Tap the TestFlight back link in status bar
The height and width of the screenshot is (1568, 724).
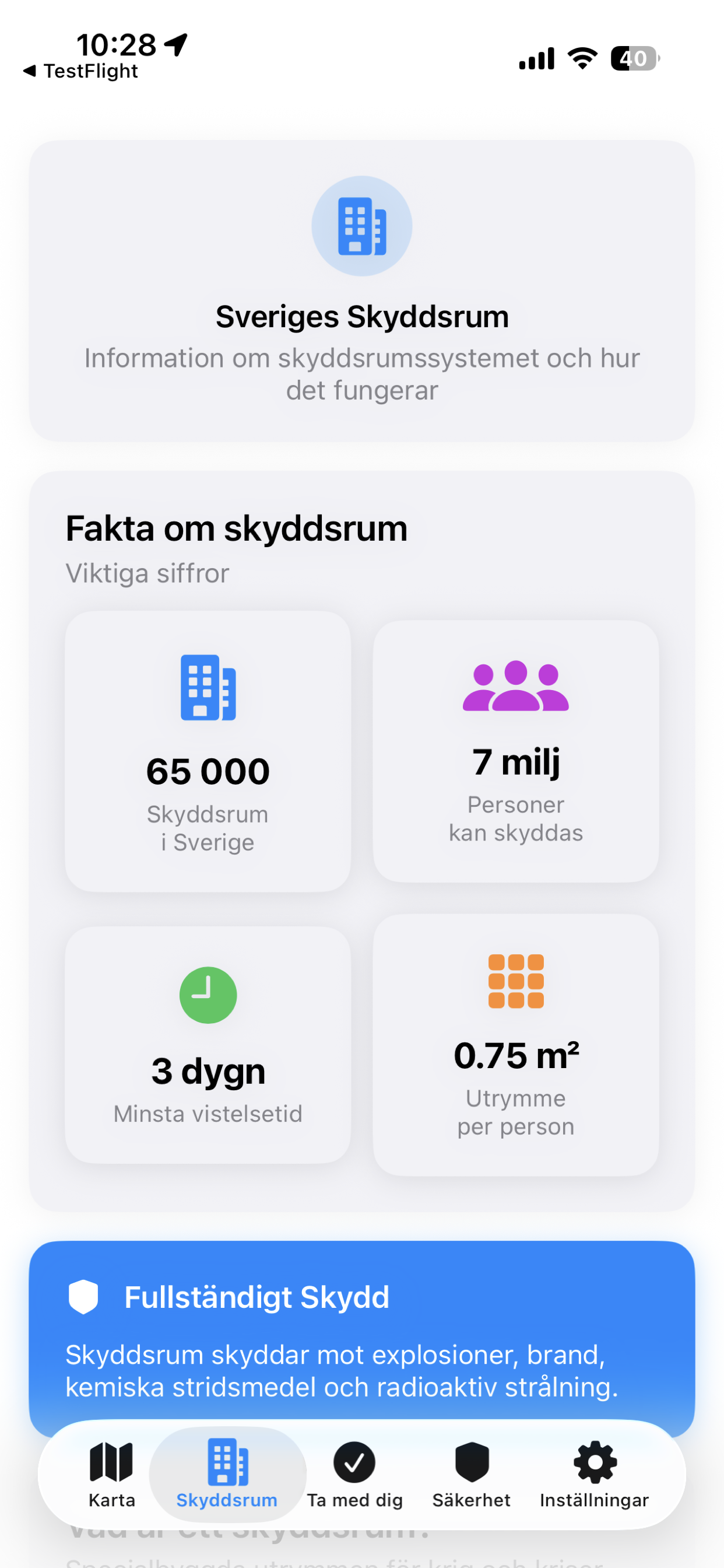tap(80, 71)
